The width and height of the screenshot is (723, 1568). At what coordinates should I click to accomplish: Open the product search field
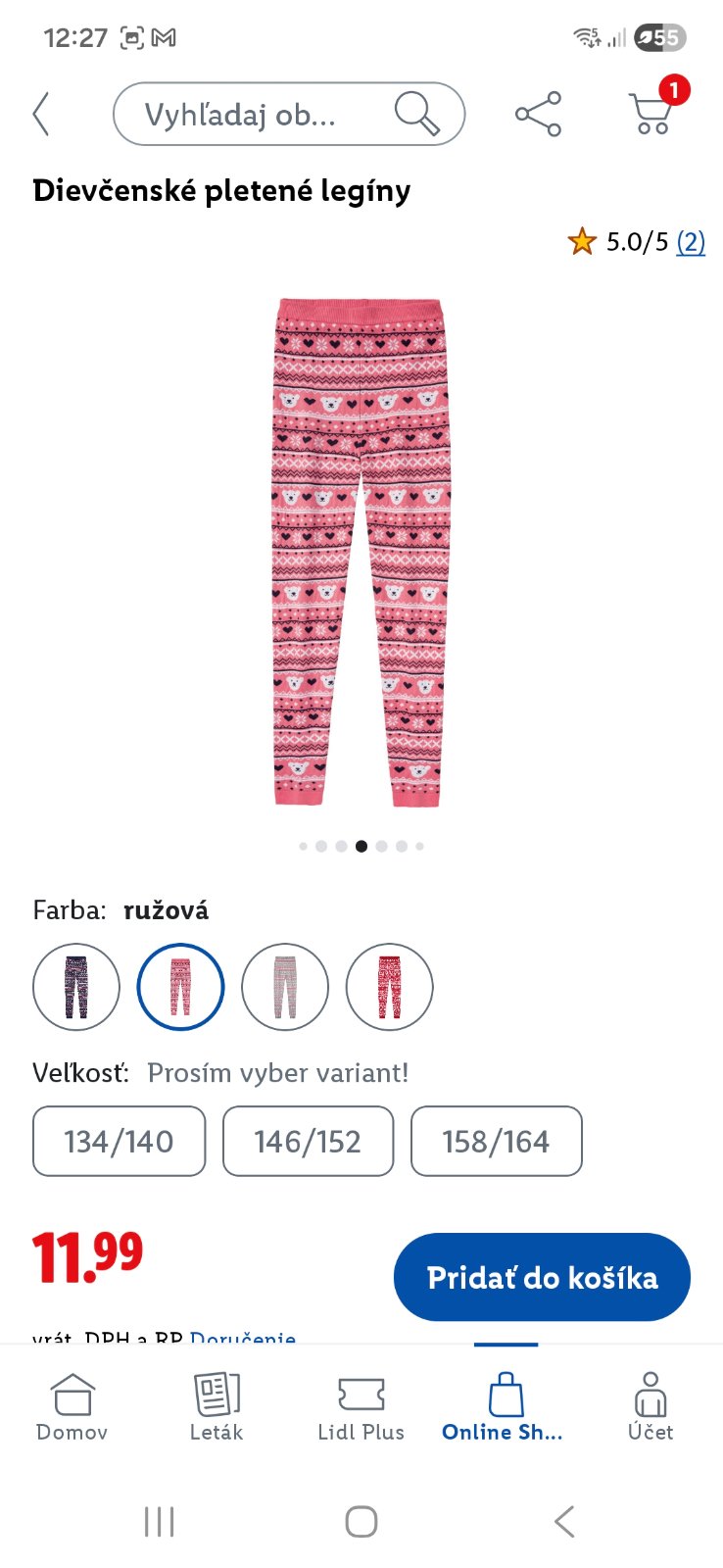pos(265,115)
